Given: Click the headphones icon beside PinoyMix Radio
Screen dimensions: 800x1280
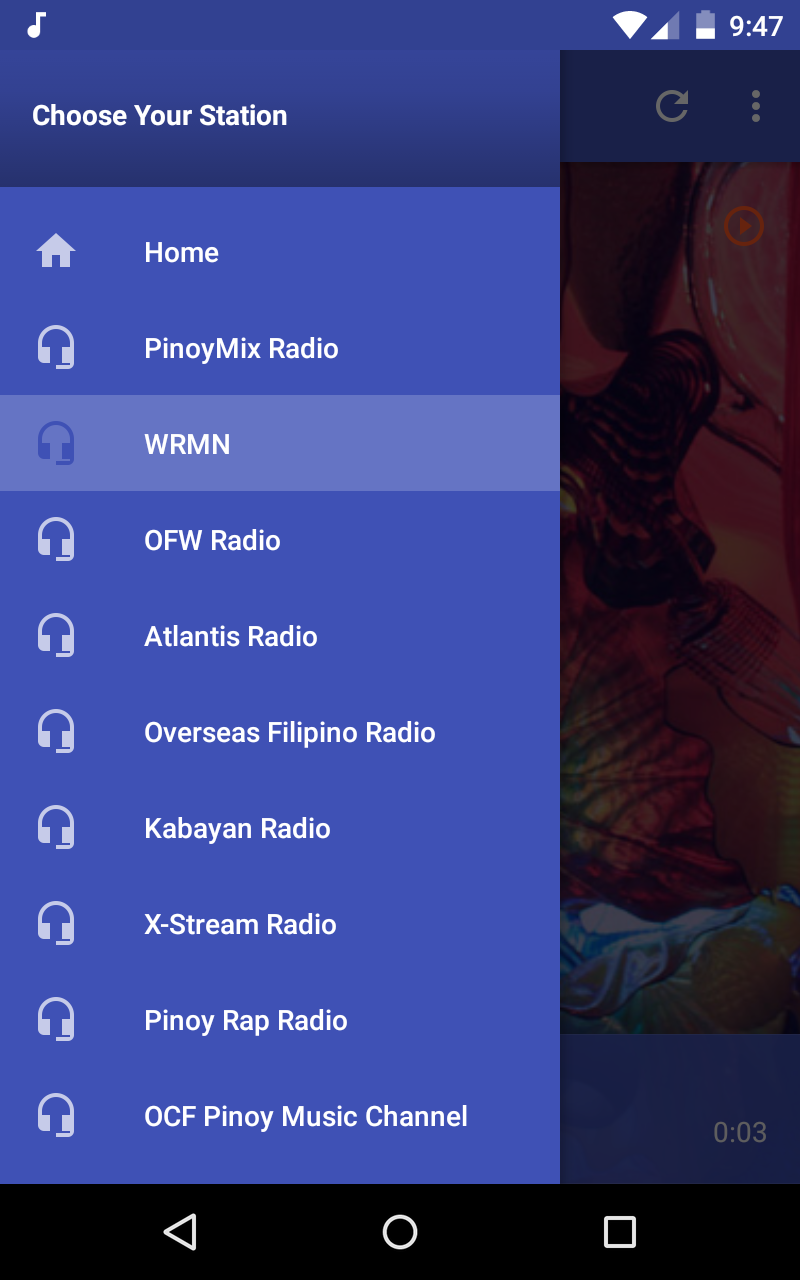Looking at the screenshot, I should (57, 348).
